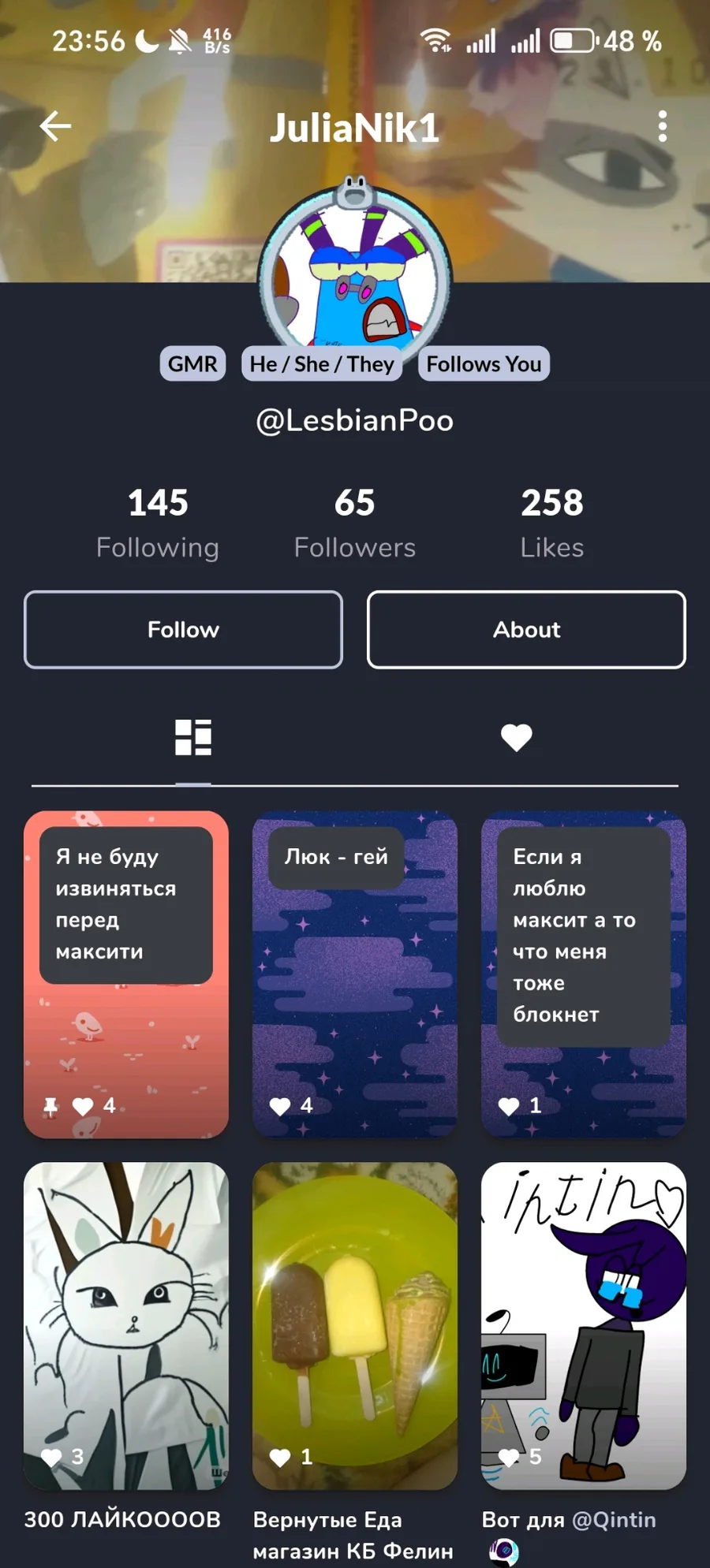Open the "300 ЛАЙКОООВ" rabbit drawing post
This screenshot has height=1568, width=710.
tap(126, 1326)
